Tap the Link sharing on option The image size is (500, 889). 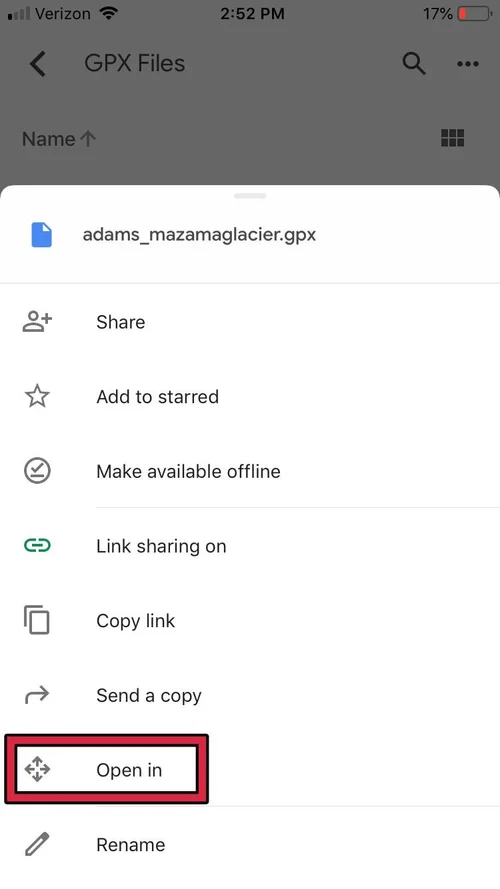250,546
